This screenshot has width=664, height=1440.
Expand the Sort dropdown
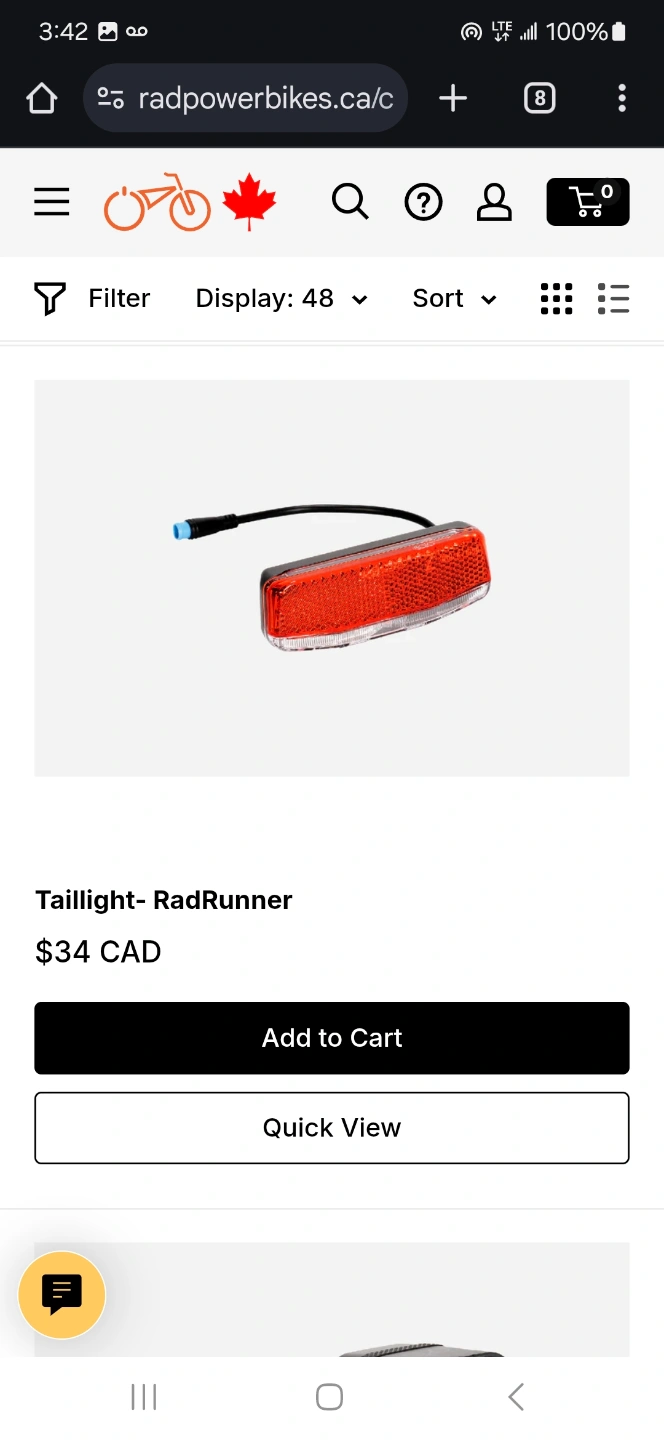(454, 298)
